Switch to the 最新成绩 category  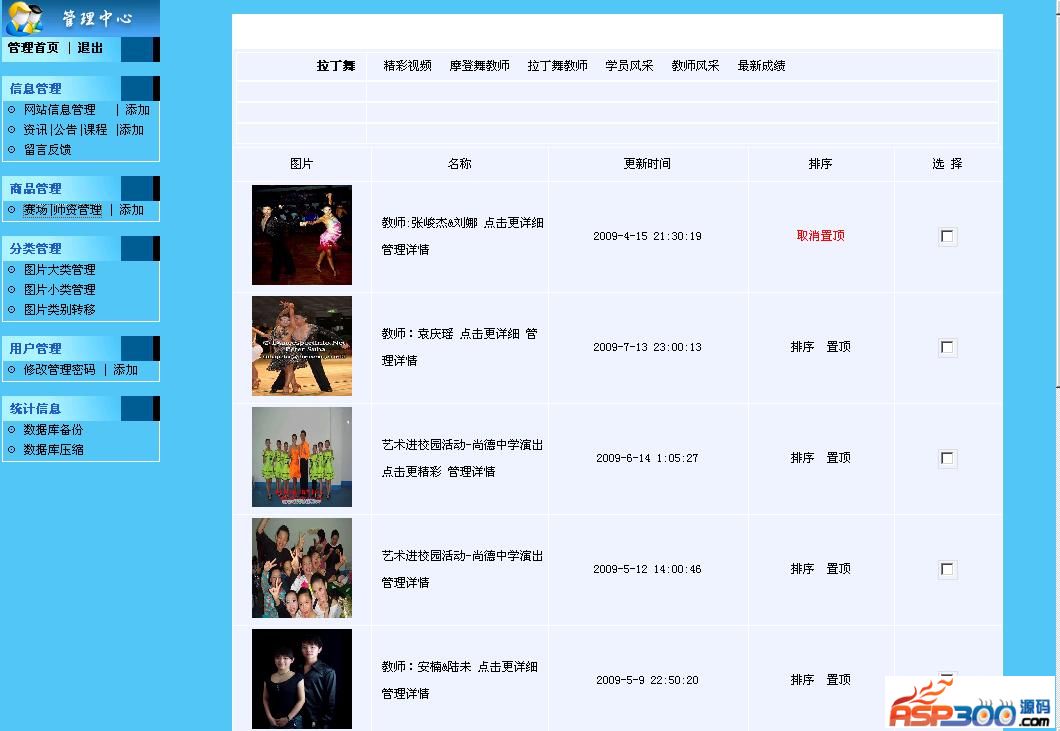pos(761,66)
